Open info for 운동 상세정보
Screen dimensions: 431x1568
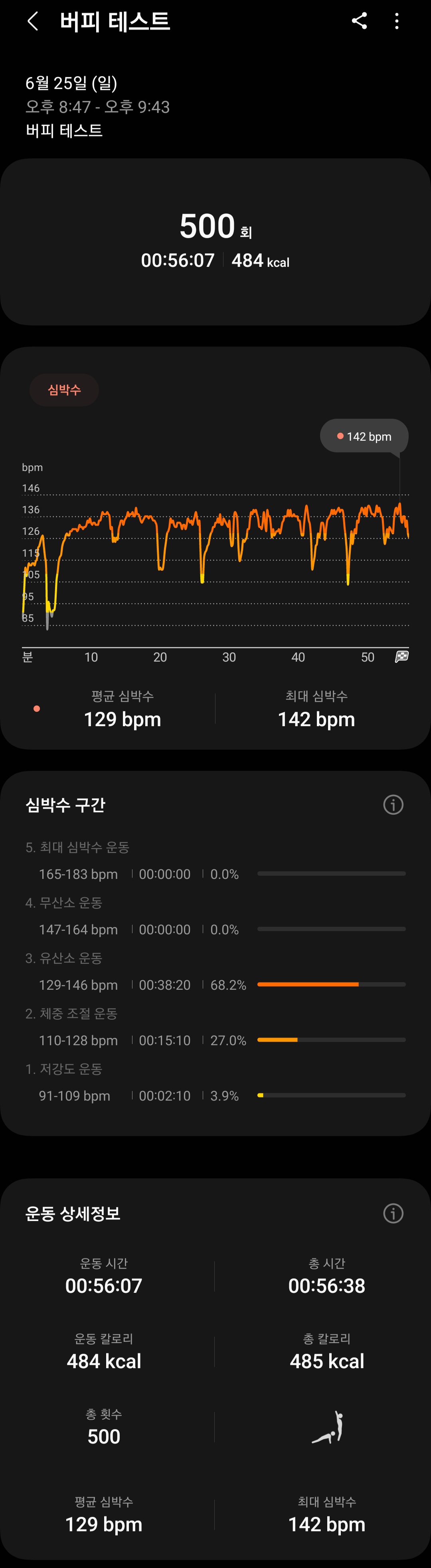[x=393, y=1213]
